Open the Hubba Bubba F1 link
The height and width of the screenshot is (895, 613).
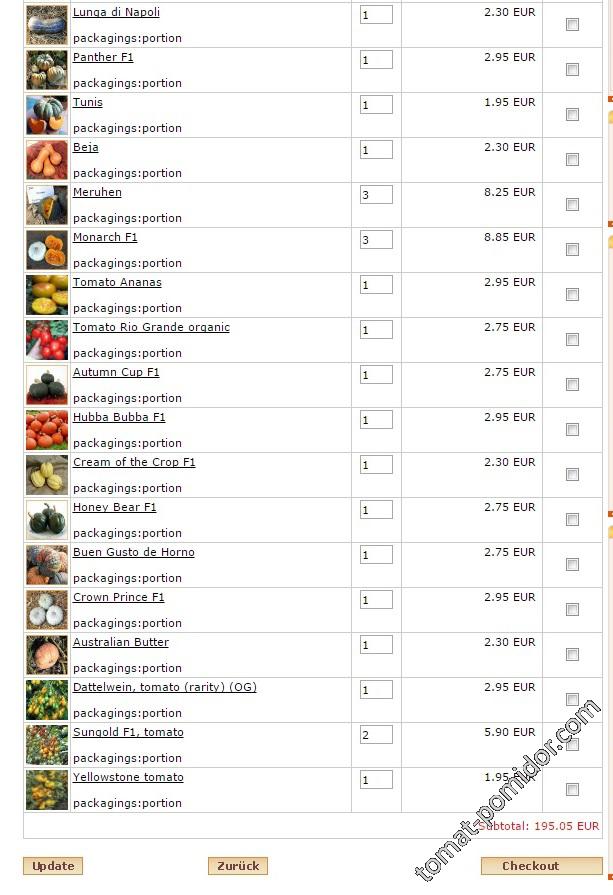pos(119,417)
